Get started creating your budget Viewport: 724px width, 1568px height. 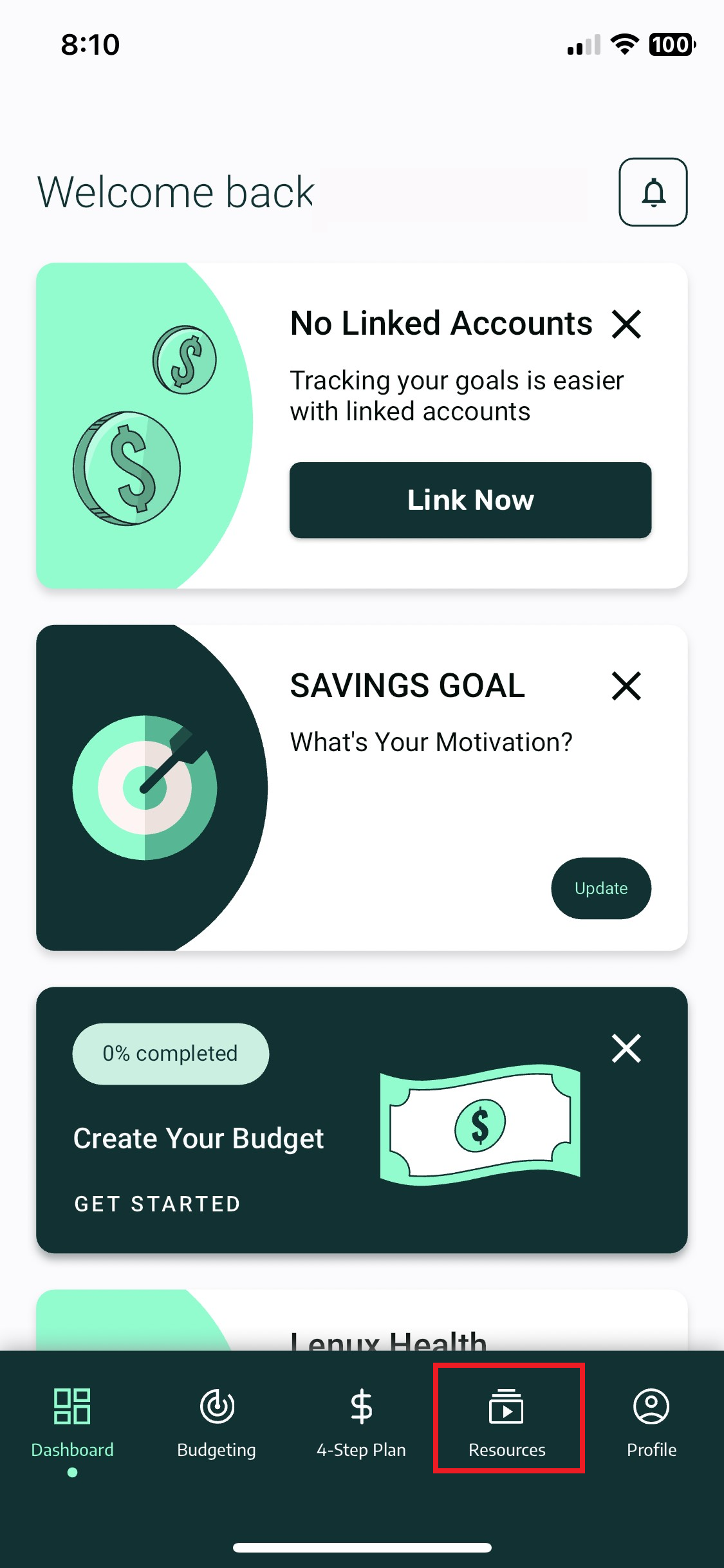[158, 1204]
